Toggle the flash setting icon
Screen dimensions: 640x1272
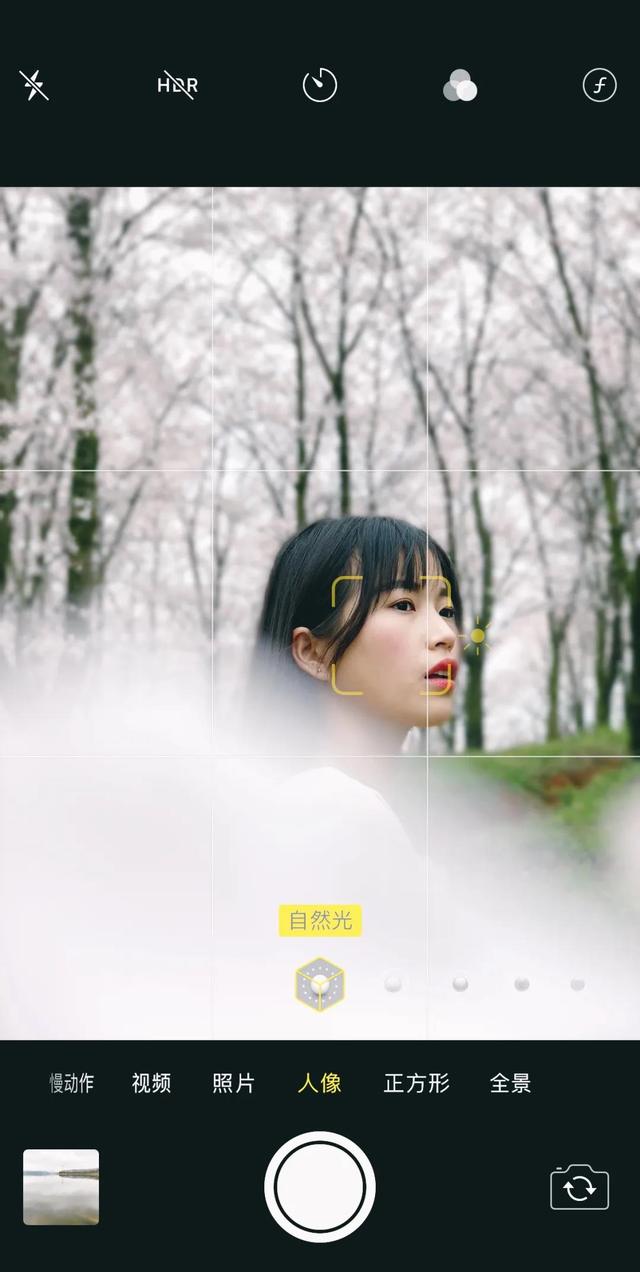tap(34, 86)
